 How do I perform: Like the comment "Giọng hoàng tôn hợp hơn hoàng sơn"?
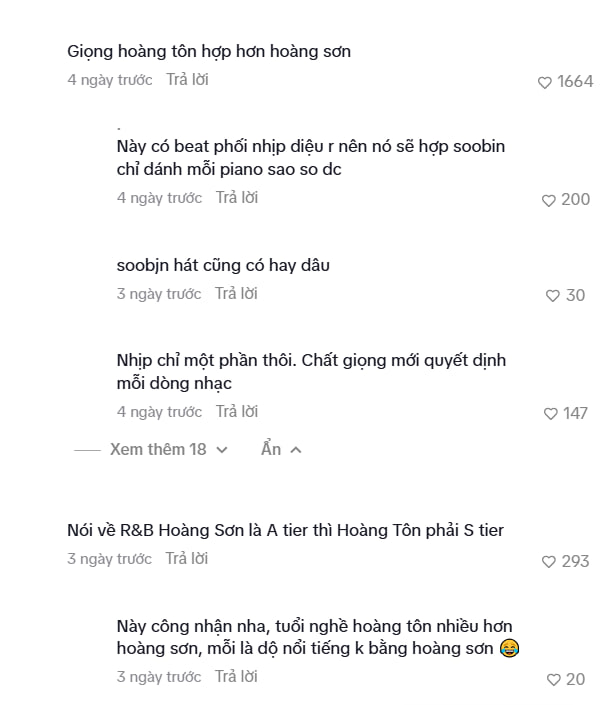click(545, 83)
